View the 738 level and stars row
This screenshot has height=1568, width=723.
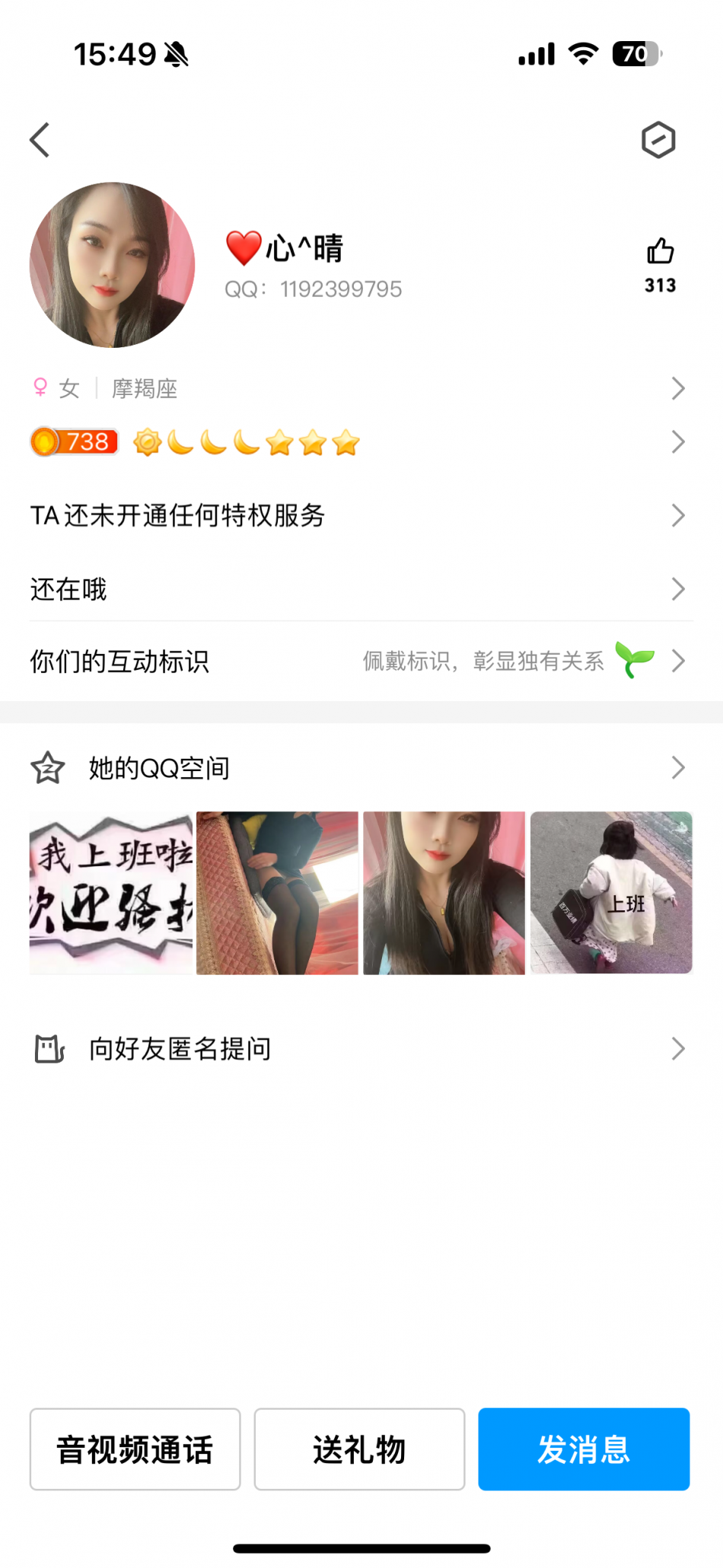361,442
